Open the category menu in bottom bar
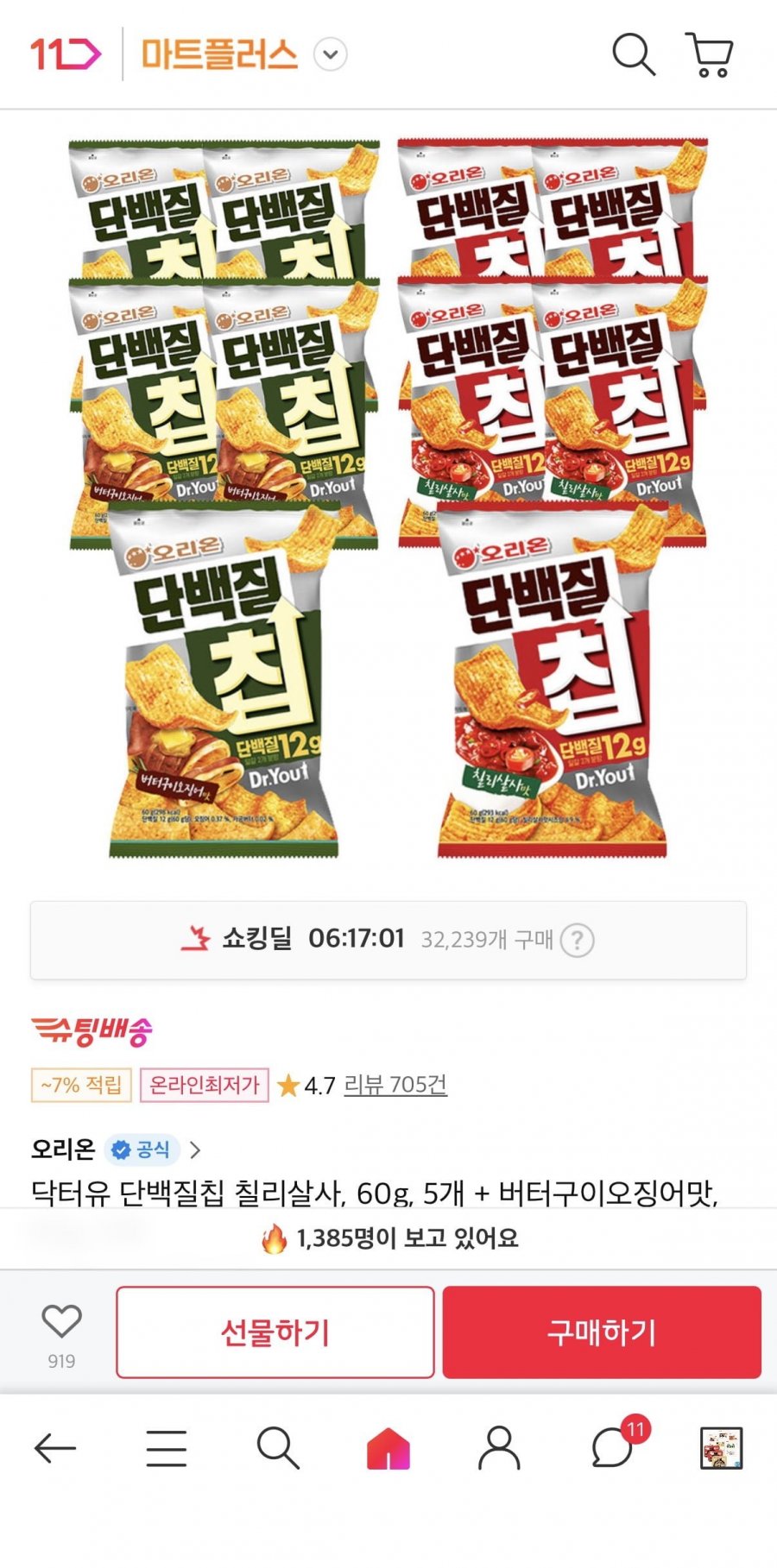Image resolution: width=777 pixels, height=1568 pixels. pyautogui.click(x=166, y=1448)
